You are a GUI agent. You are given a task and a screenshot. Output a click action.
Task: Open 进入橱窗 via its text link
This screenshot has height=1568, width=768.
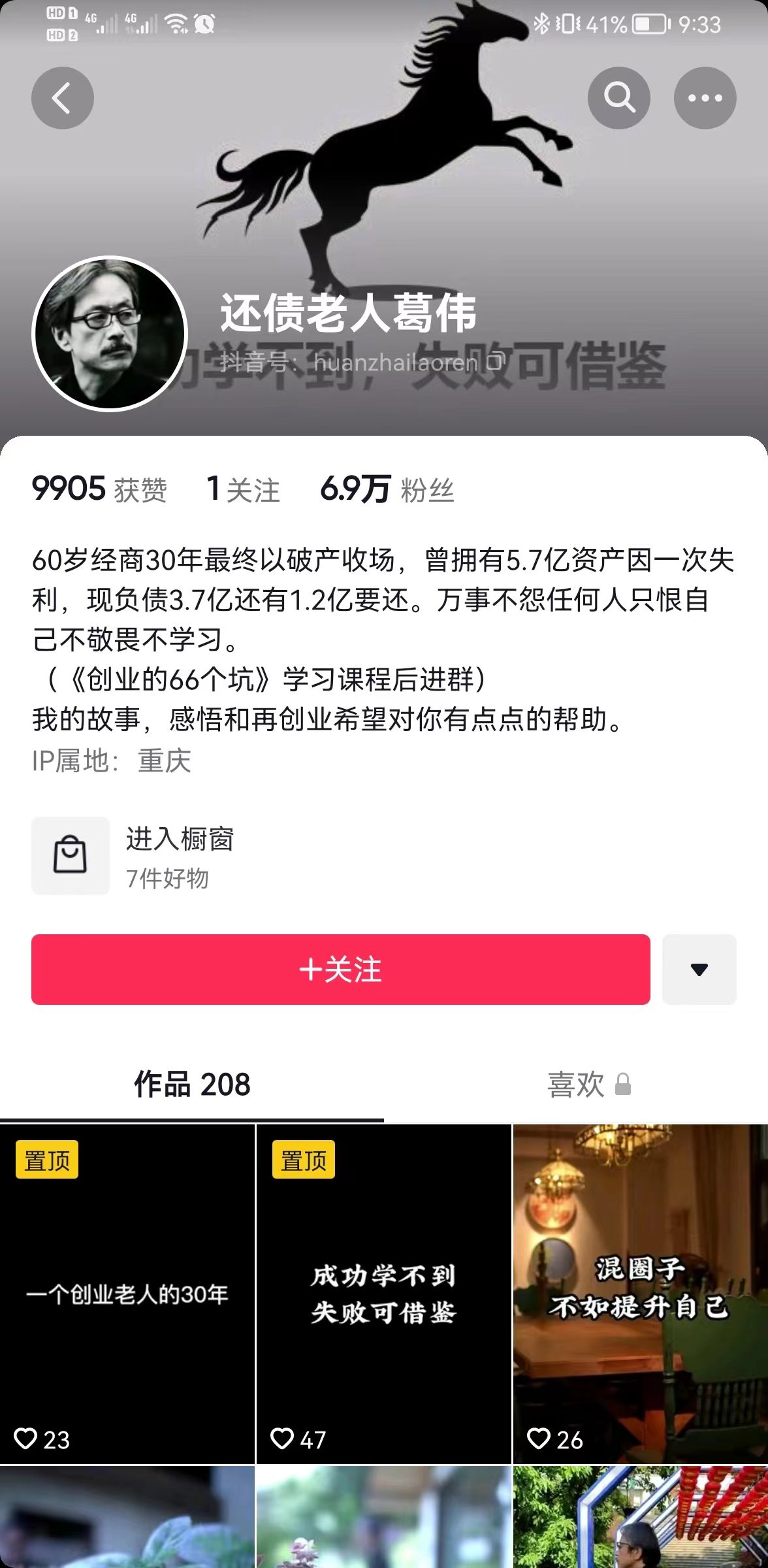coord(180,841)
